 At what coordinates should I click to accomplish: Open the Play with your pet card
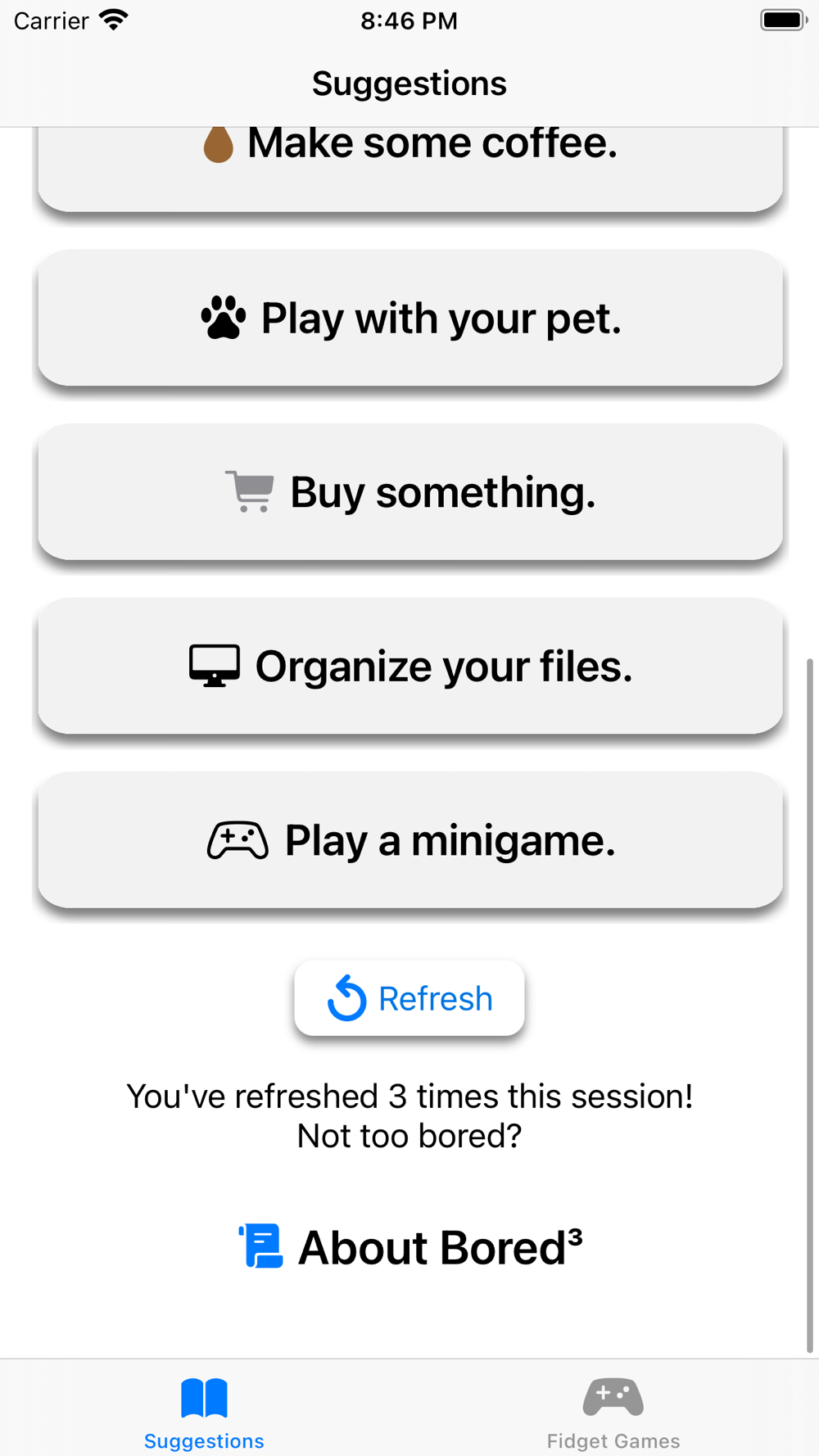click(409, 318)
